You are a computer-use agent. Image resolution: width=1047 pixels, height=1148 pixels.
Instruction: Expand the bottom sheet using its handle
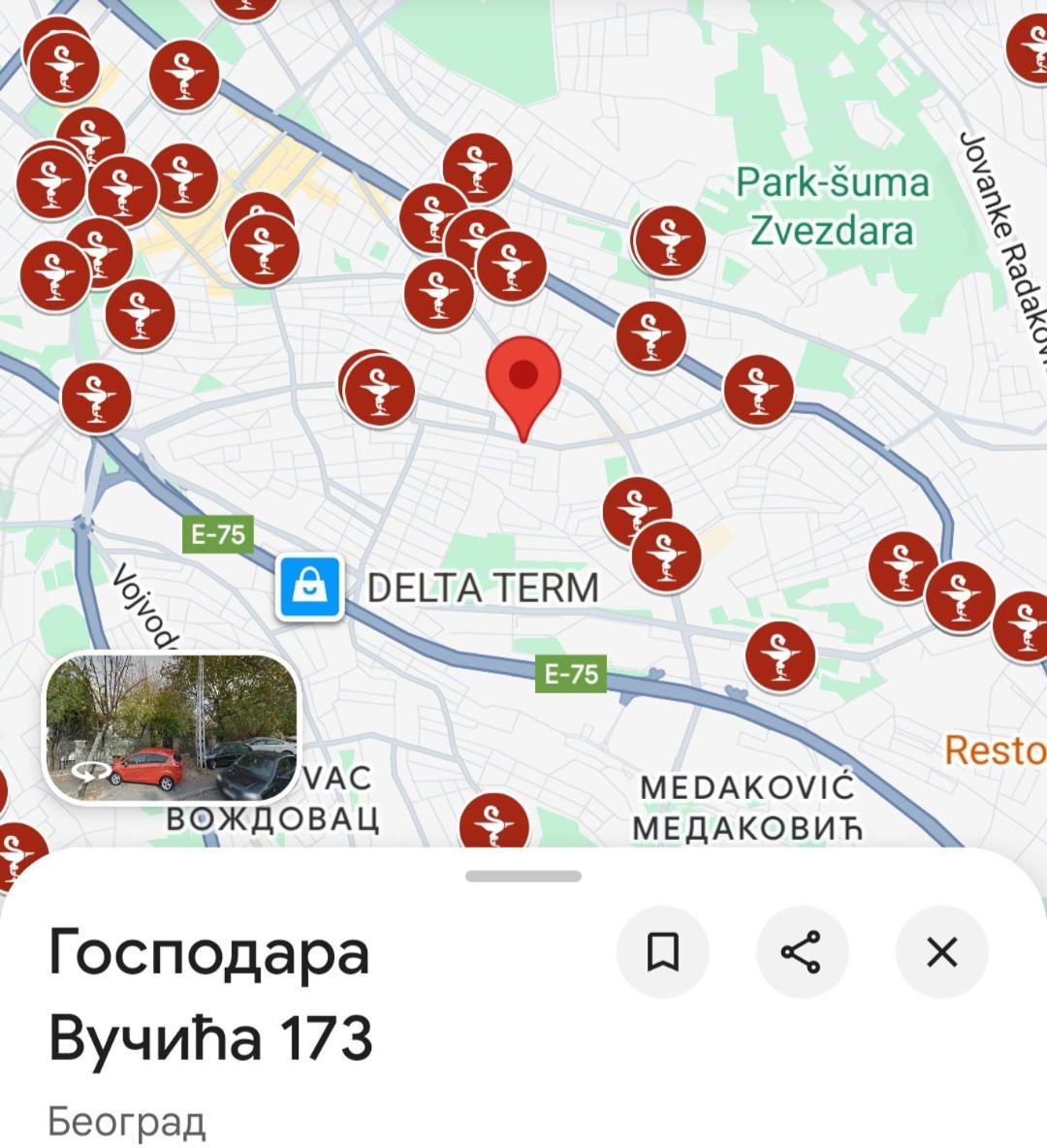523,877
